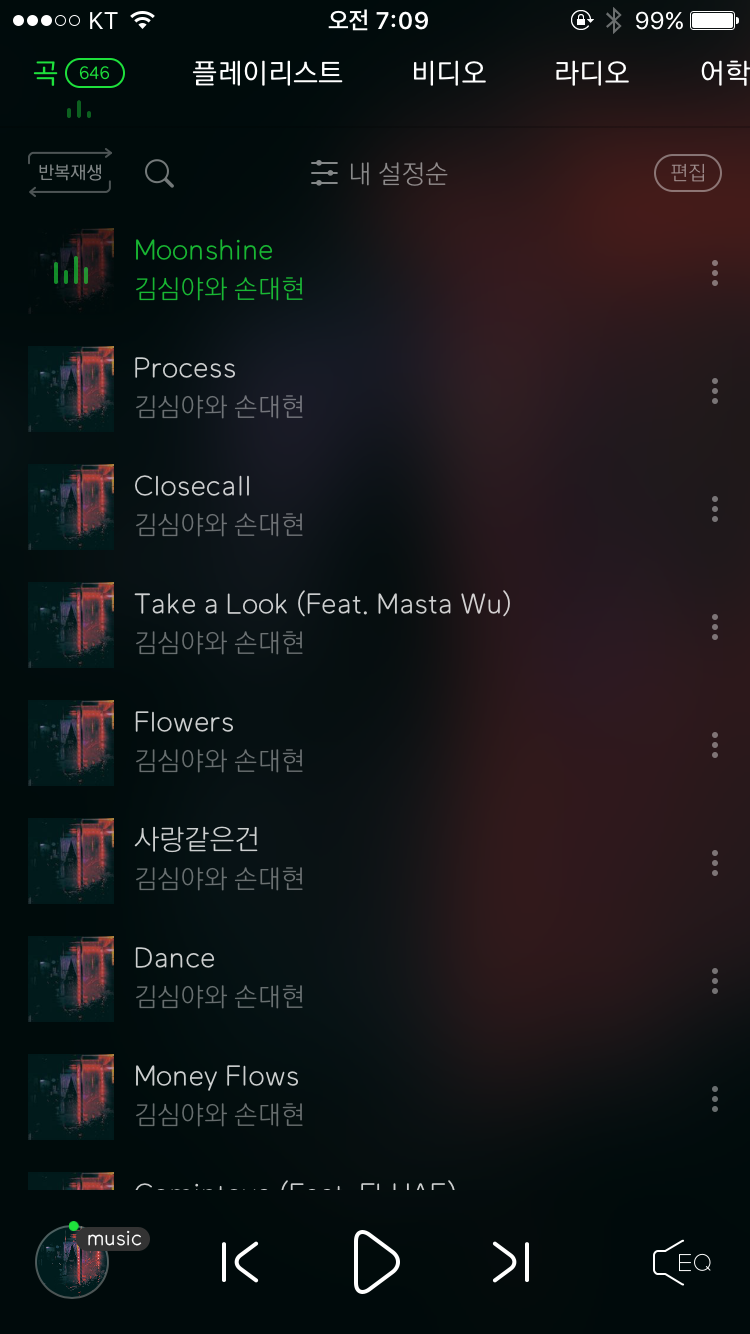This screenshot has height=1334, width=750.
Task: Open more options for Dance
Action: pos(714,981)
